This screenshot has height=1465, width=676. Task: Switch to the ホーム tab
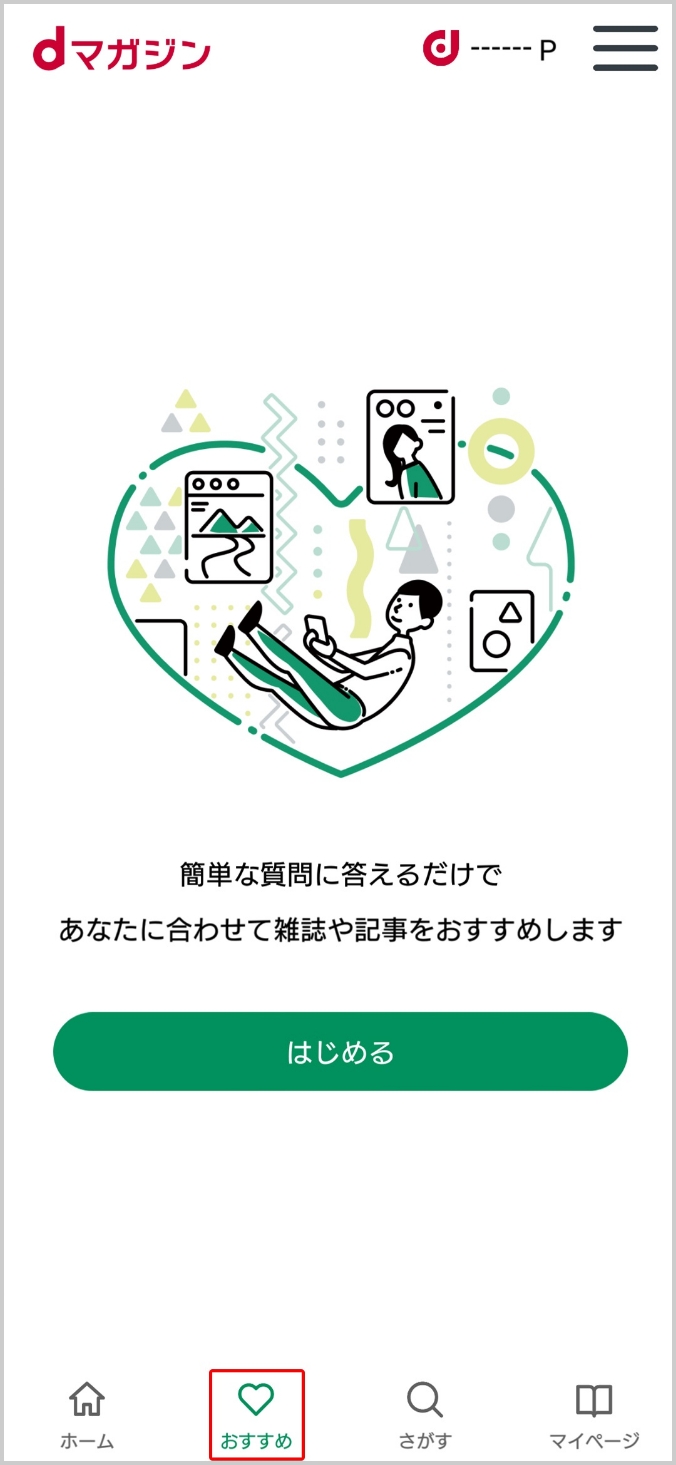pos(87,1415)
